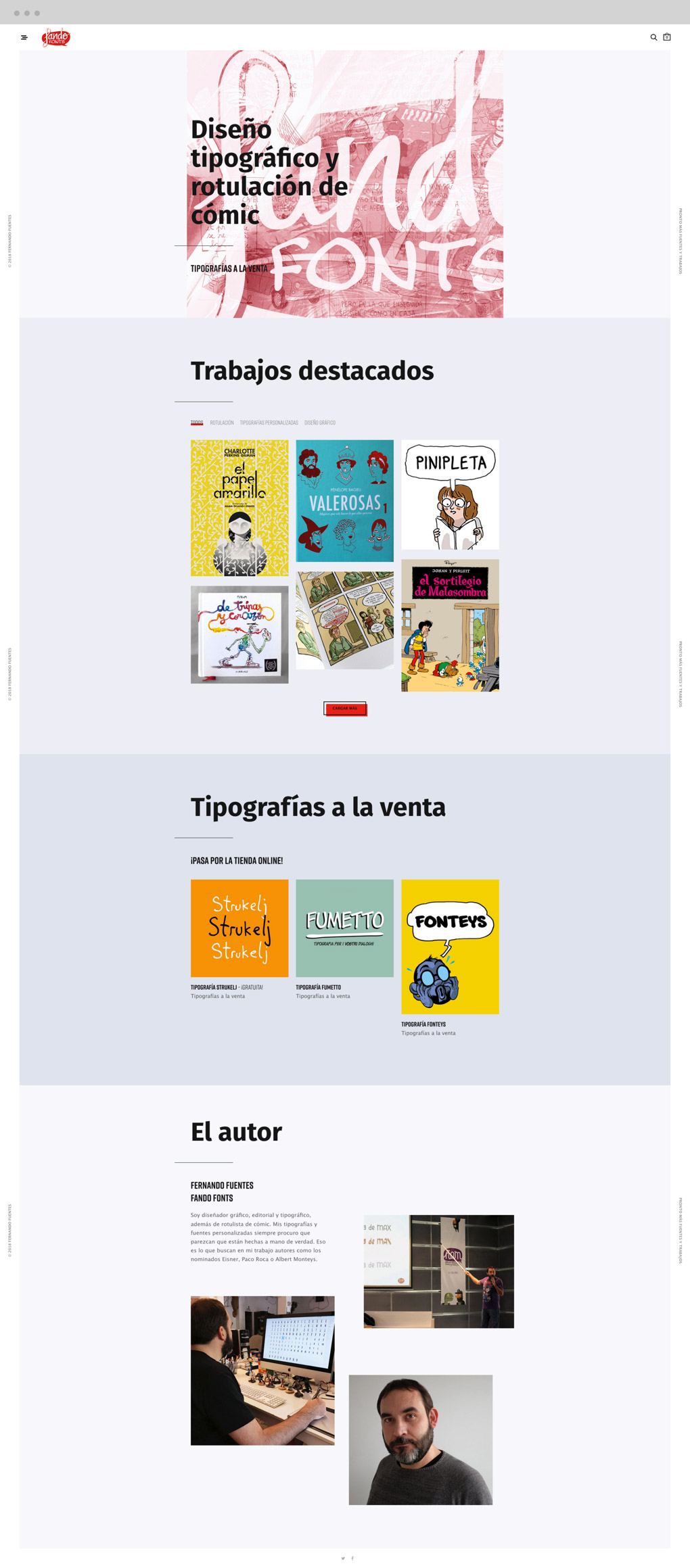Filter by Tipografías personalizadas
690x1568 pixels.
pyautogui.click(x=269, y=423)
